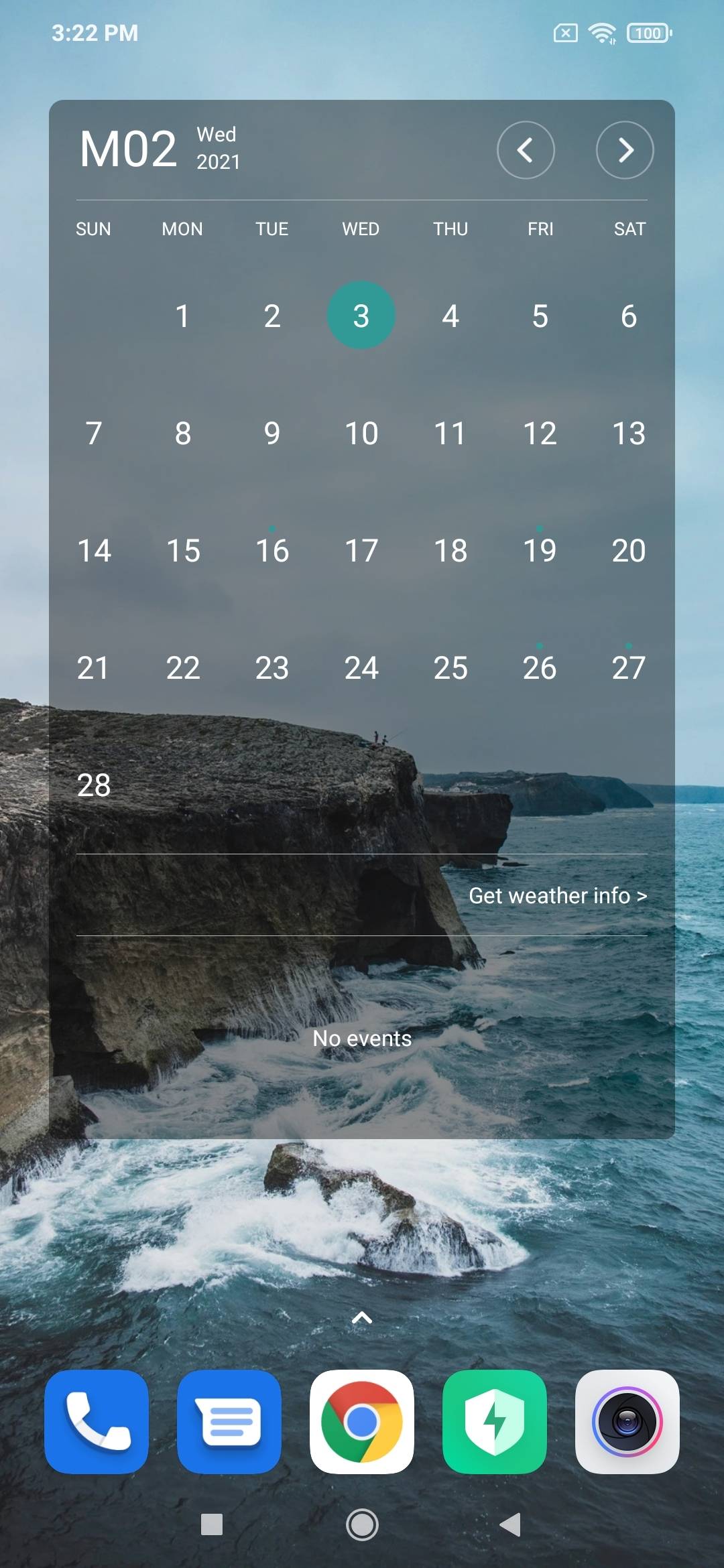Select February 28 in the calendar
The height and width of the screenshot is (1568, 724).
point(94,785)
